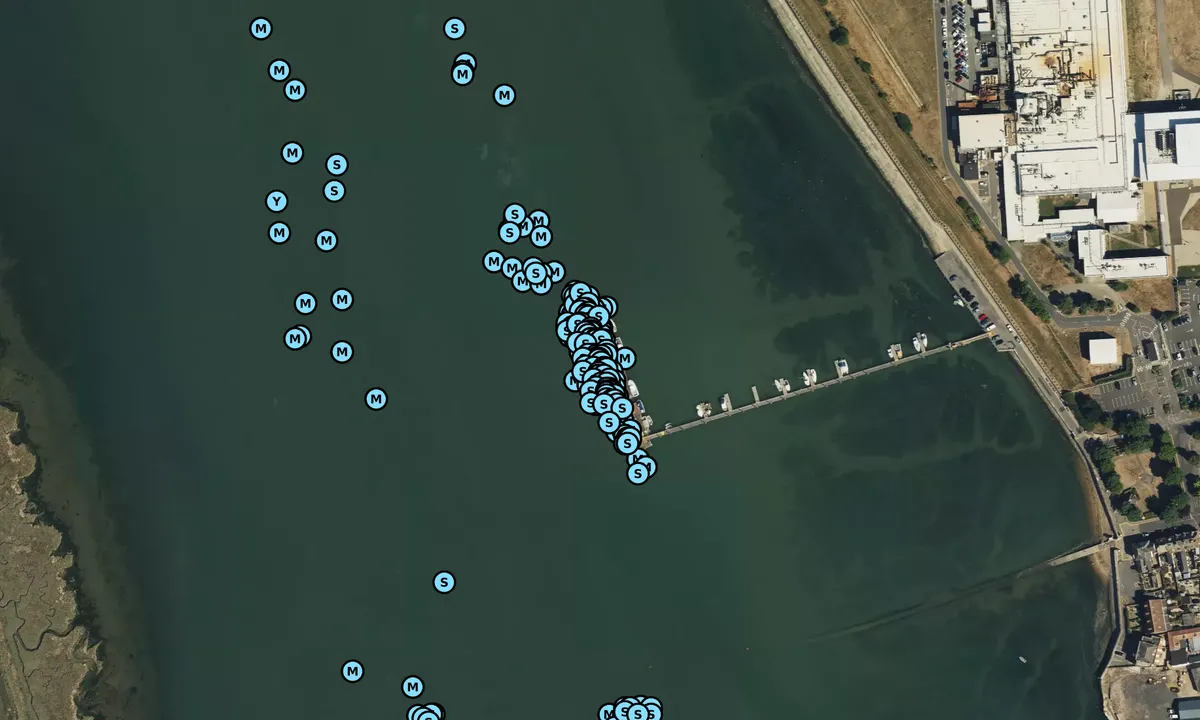The height and width of the screenshot is (720, 1200).
Task: Select the Y mooring marker
Action: point(277,202)
